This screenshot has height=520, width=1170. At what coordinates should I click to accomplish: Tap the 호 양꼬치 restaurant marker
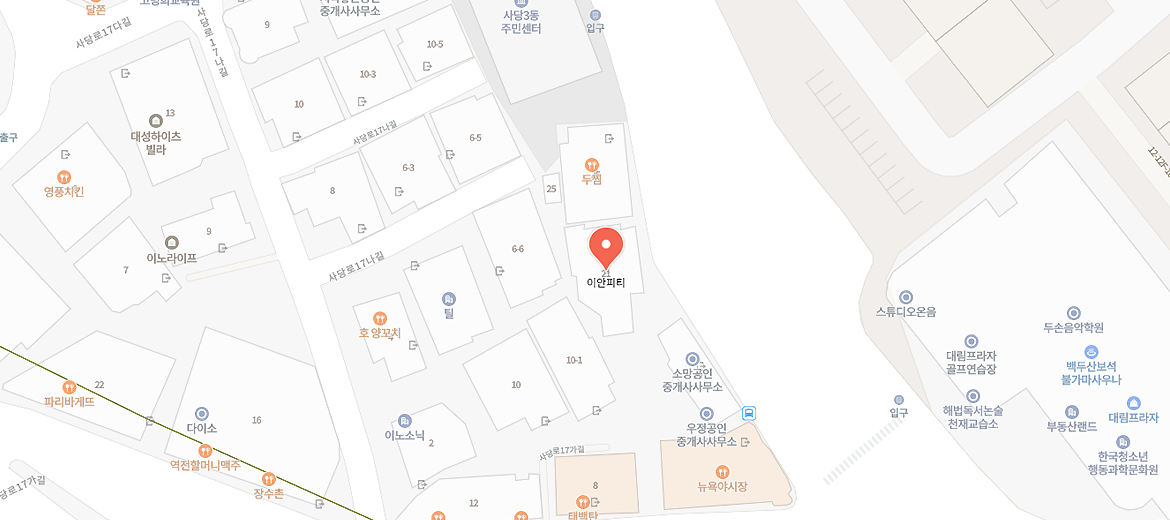click(x=380, y=318)
